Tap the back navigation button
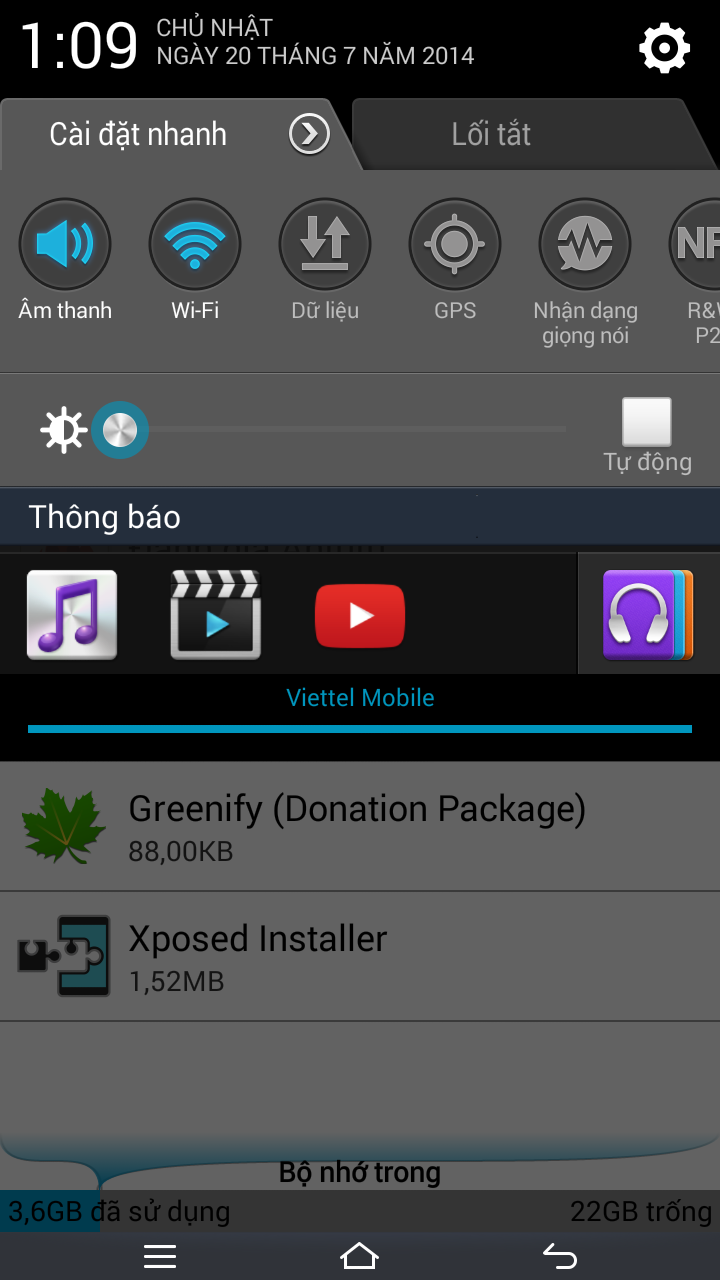The image size is (720, 1280). tap(560, 1256)
